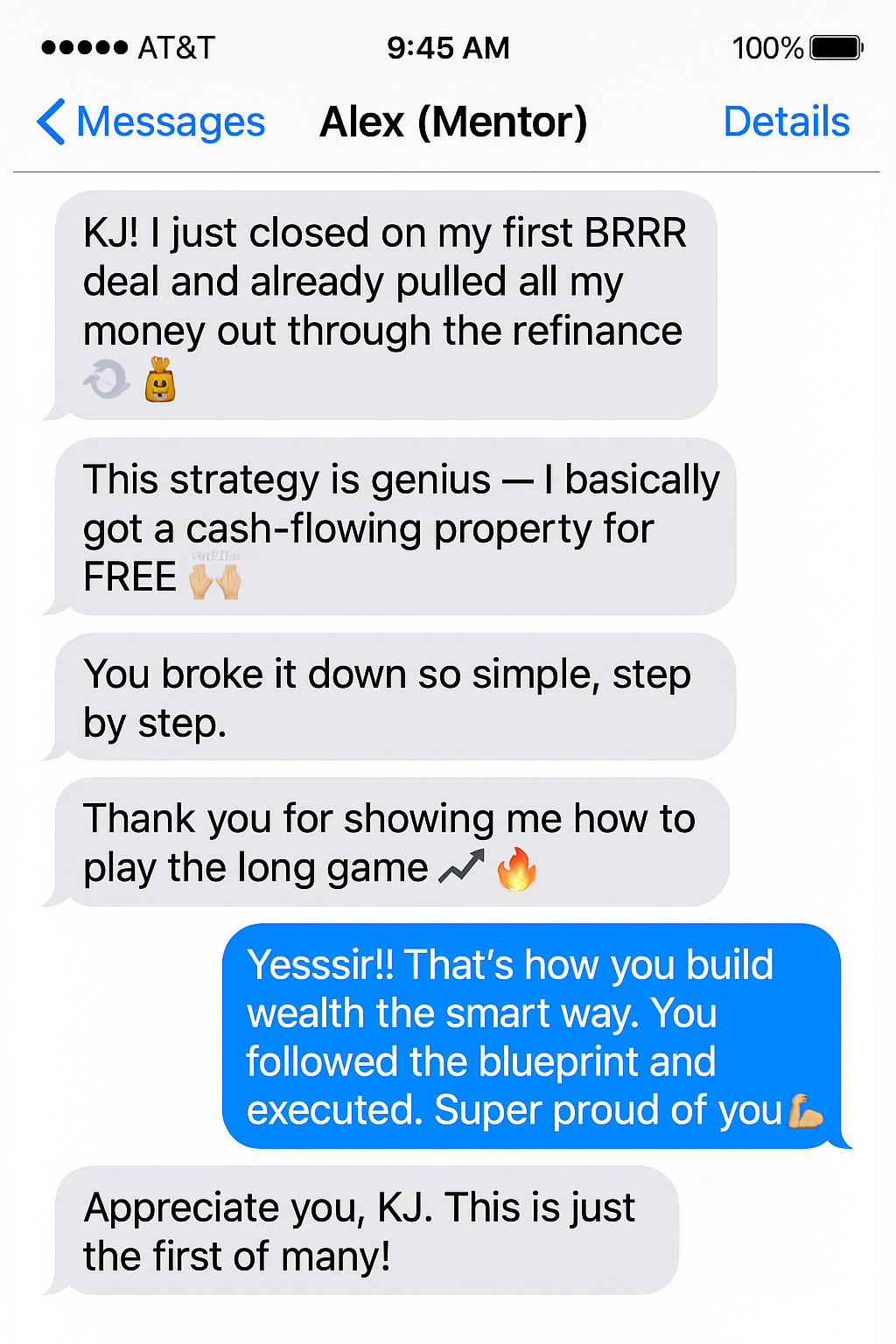The image size is (896, 1344).
Task: Go back to the Messages list
Action: 152,122
